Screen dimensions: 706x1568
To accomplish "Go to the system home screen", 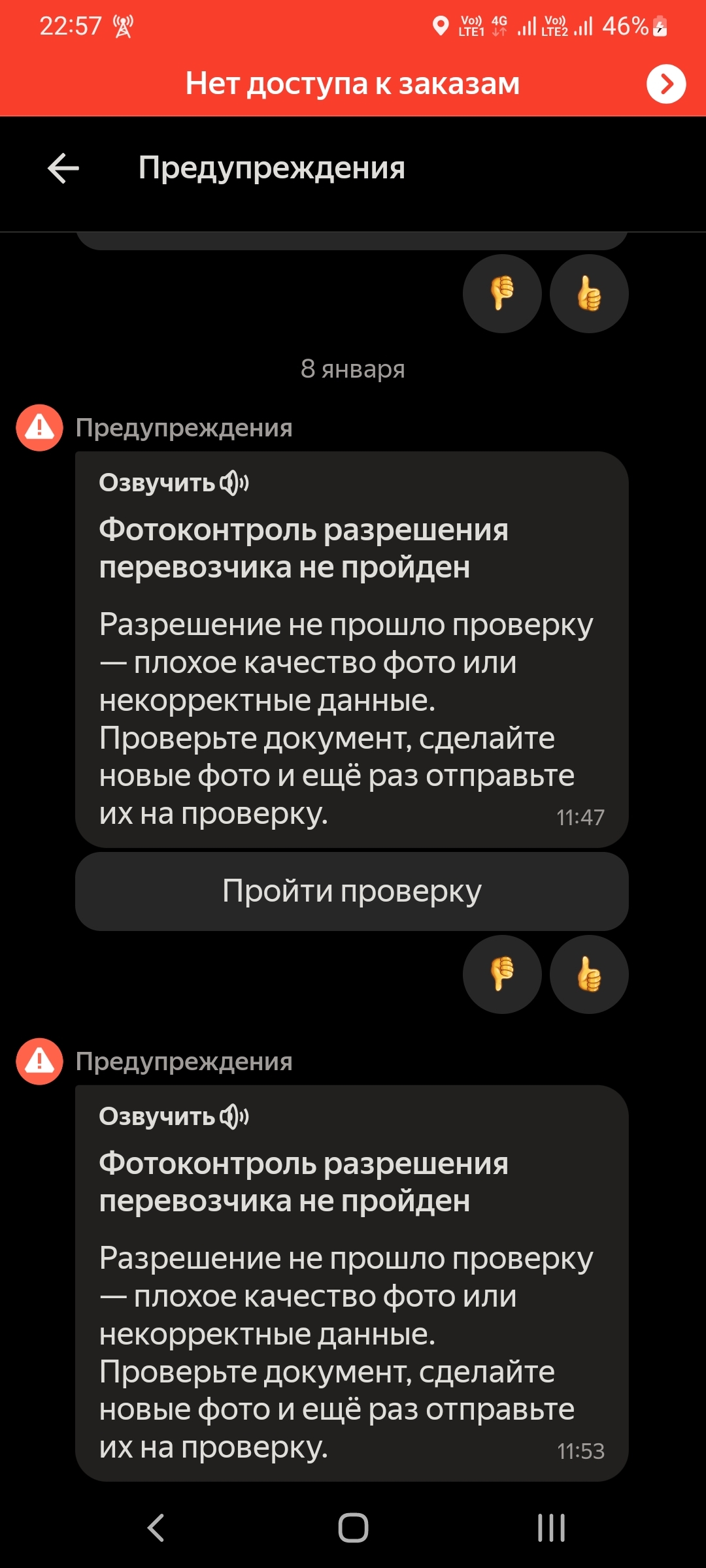I will coord(353,1527).
